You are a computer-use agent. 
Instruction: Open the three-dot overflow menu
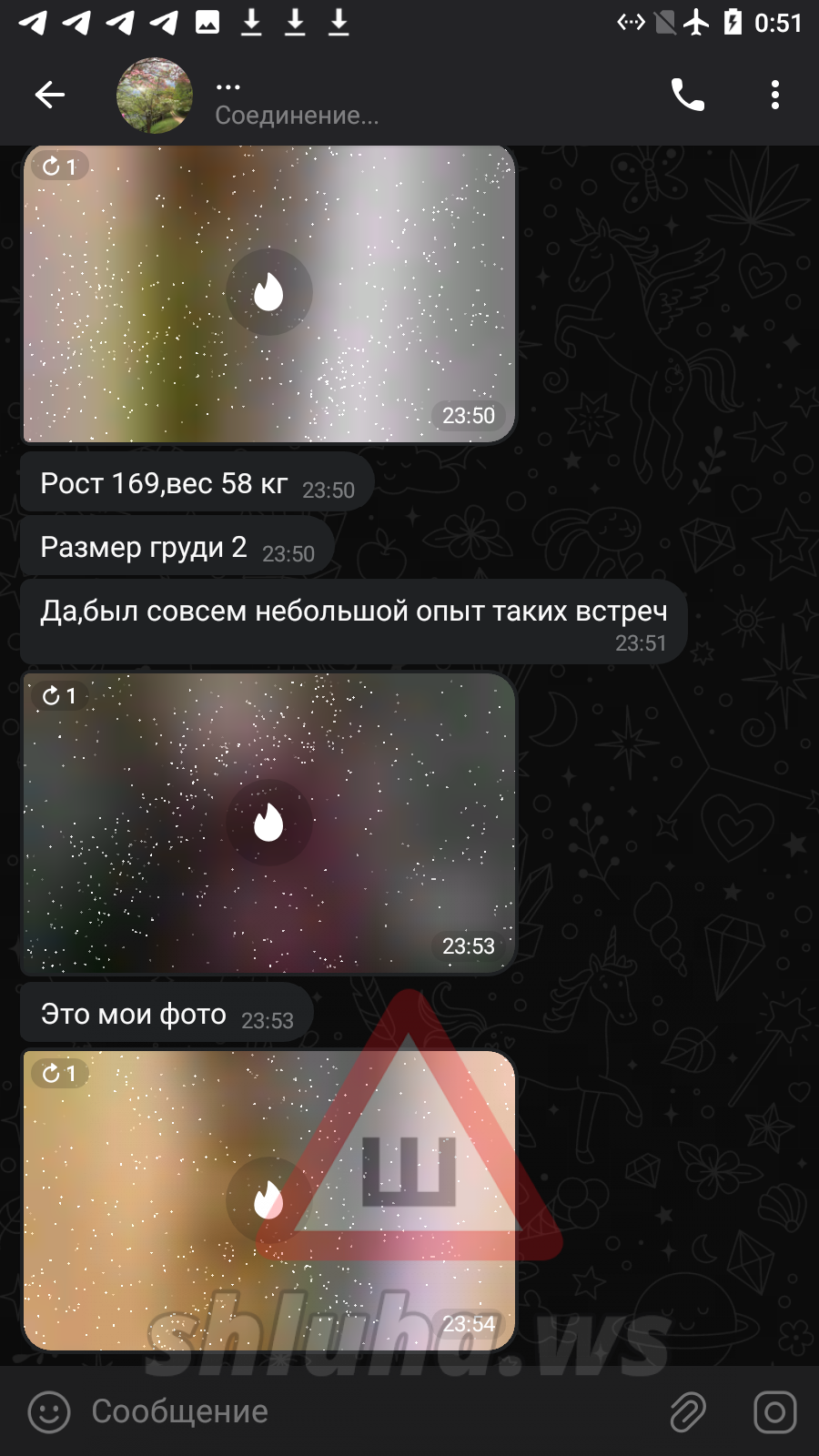pyautogui.click(x=774, y=95)
